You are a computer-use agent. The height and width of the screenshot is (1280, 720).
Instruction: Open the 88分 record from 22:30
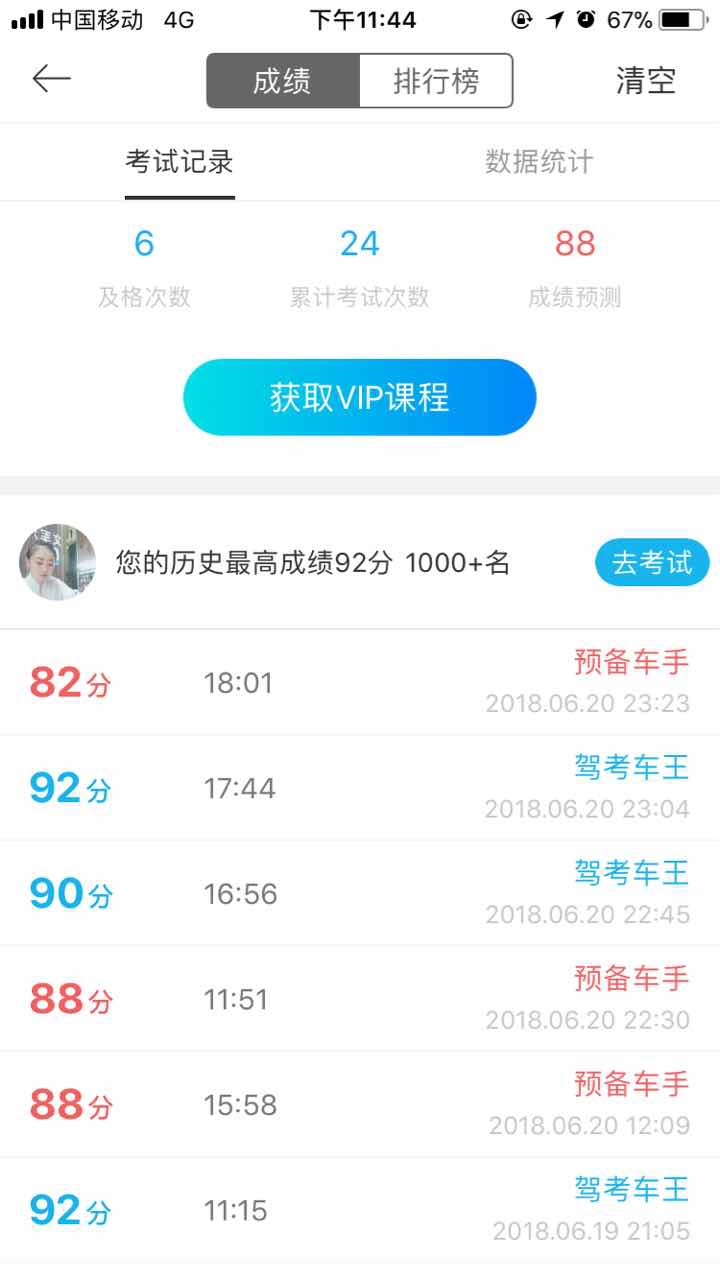click(x=360, y=999)
